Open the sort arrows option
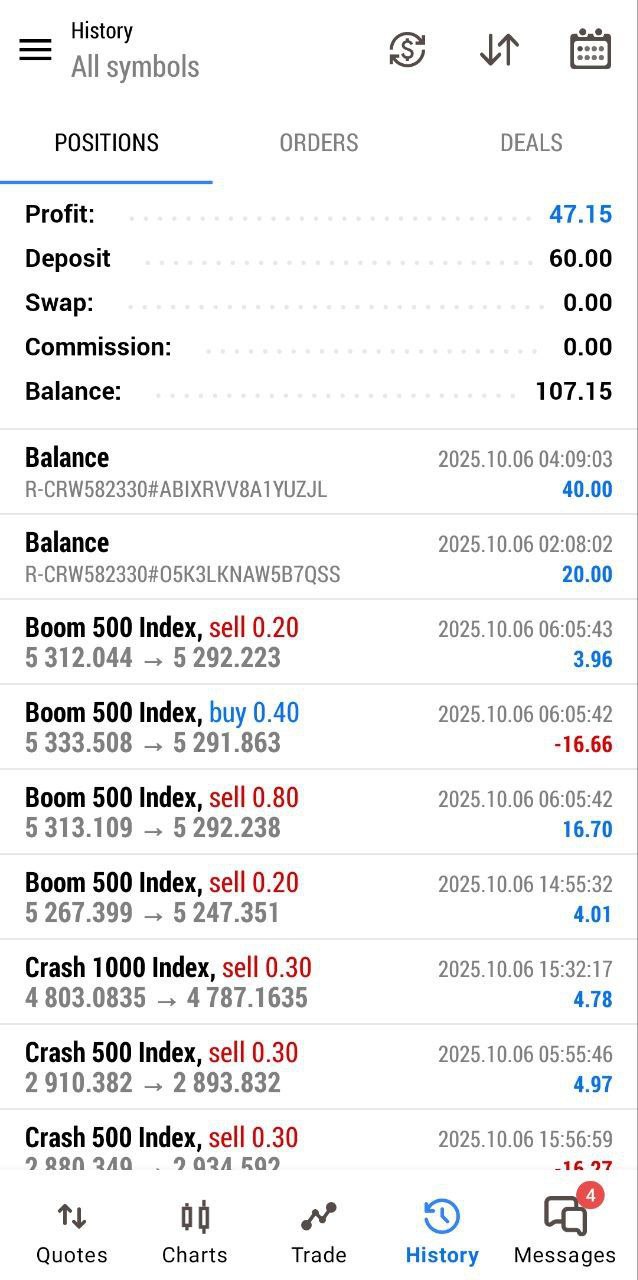The image size is (638, 1280). [499, 49]
